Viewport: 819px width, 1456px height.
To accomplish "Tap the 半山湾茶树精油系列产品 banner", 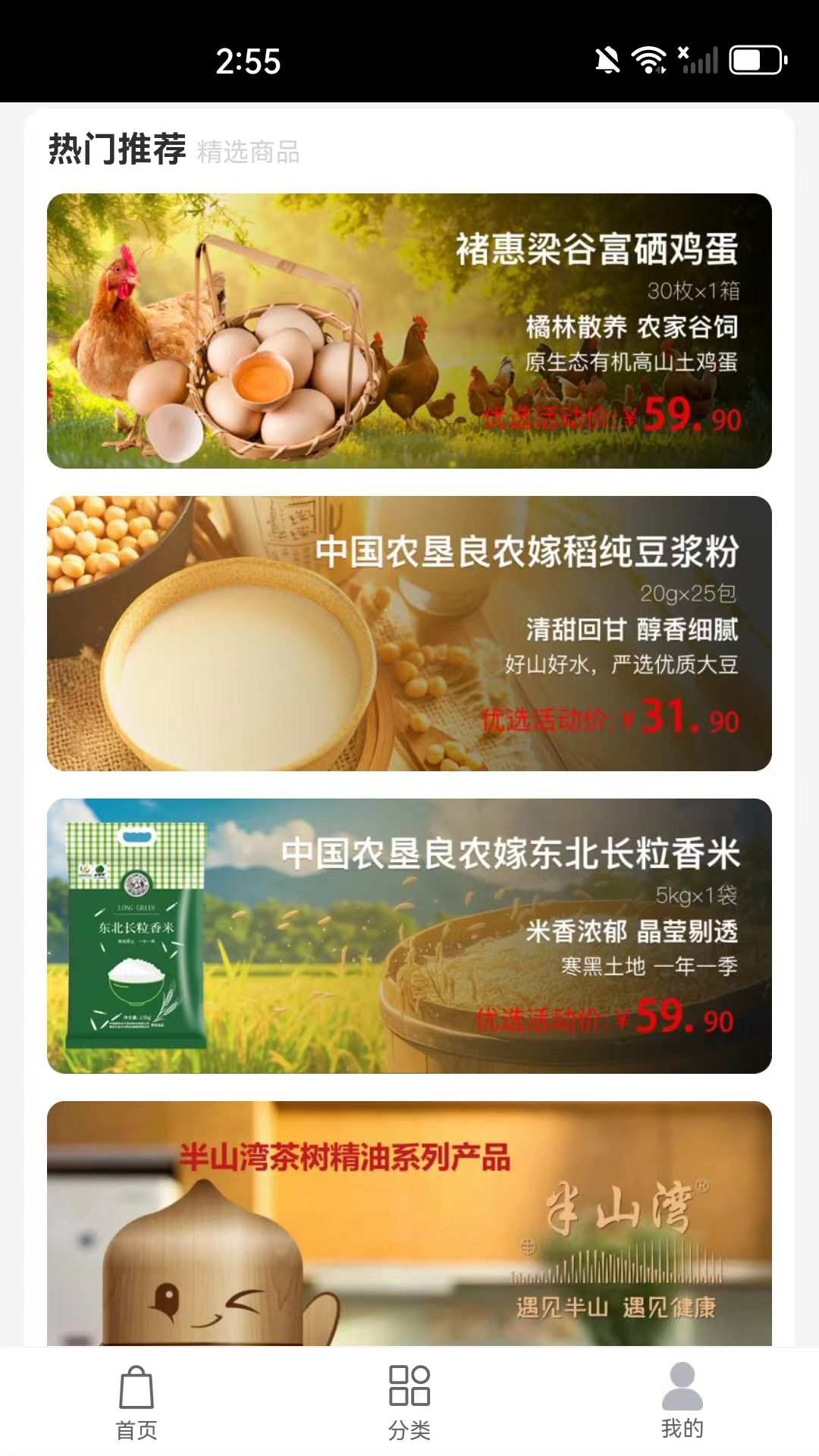I will (409, 1228).
